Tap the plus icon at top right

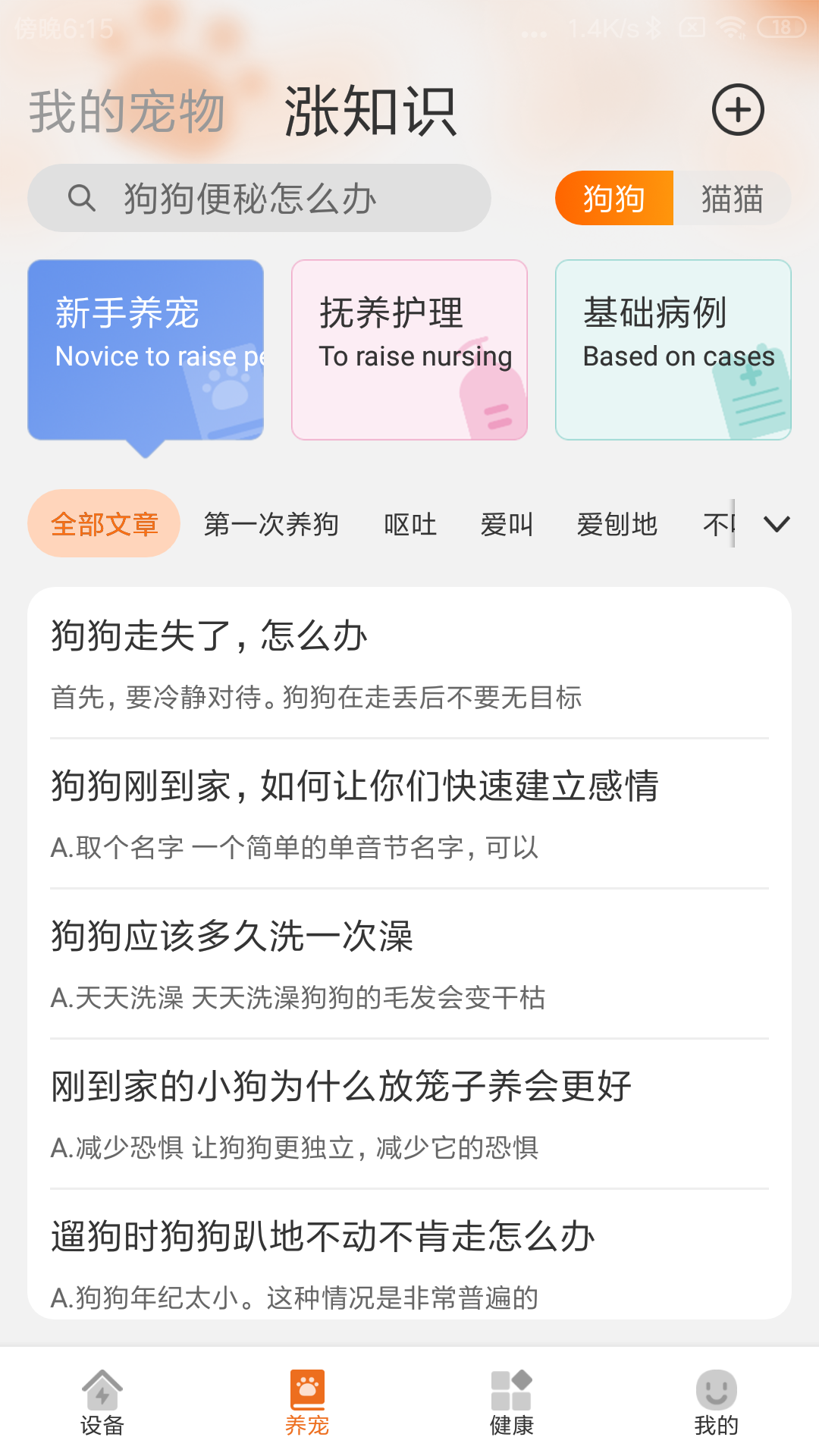point(738,110)
